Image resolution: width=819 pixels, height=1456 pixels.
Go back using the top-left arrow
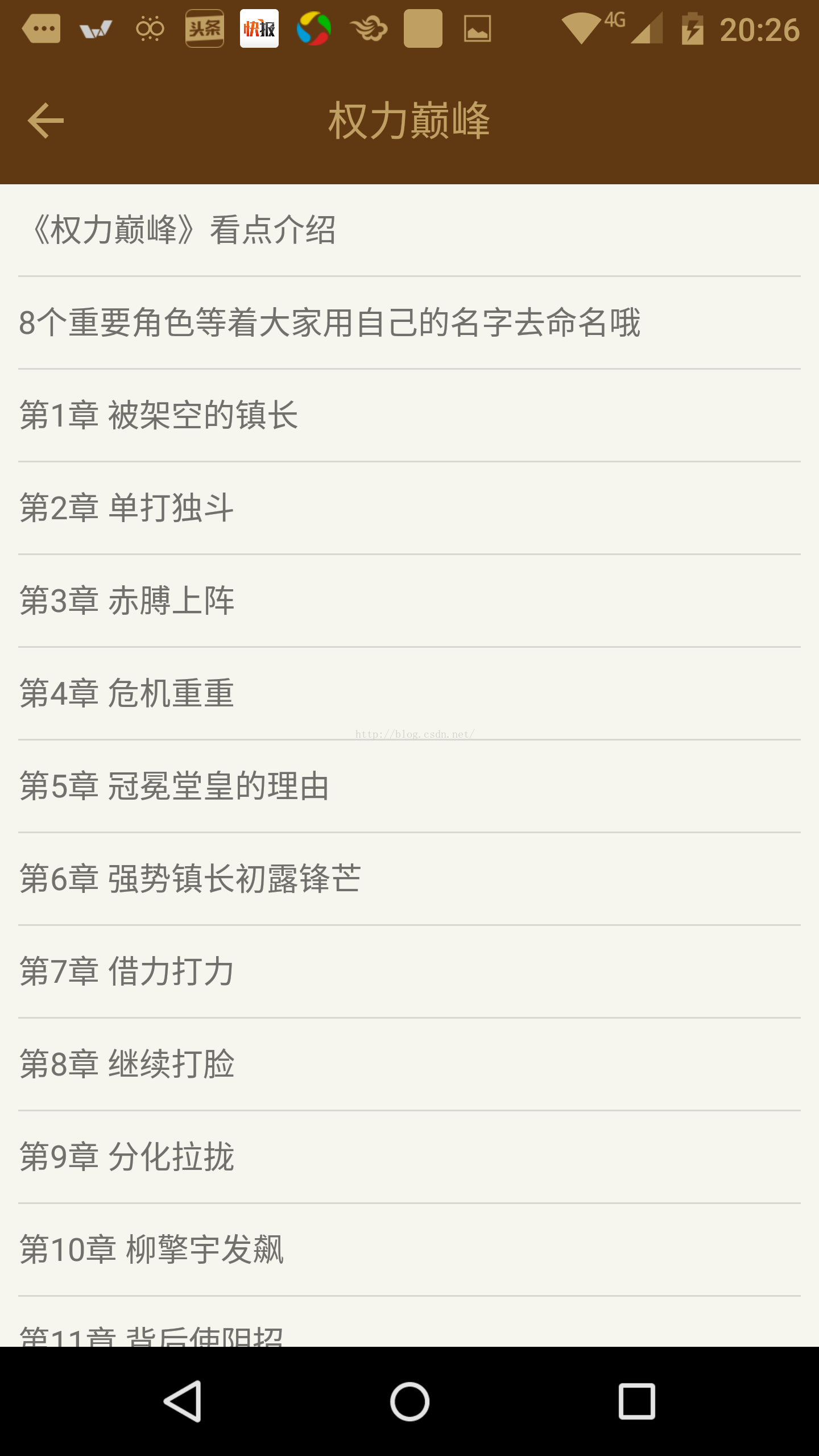tap(45, 121)
